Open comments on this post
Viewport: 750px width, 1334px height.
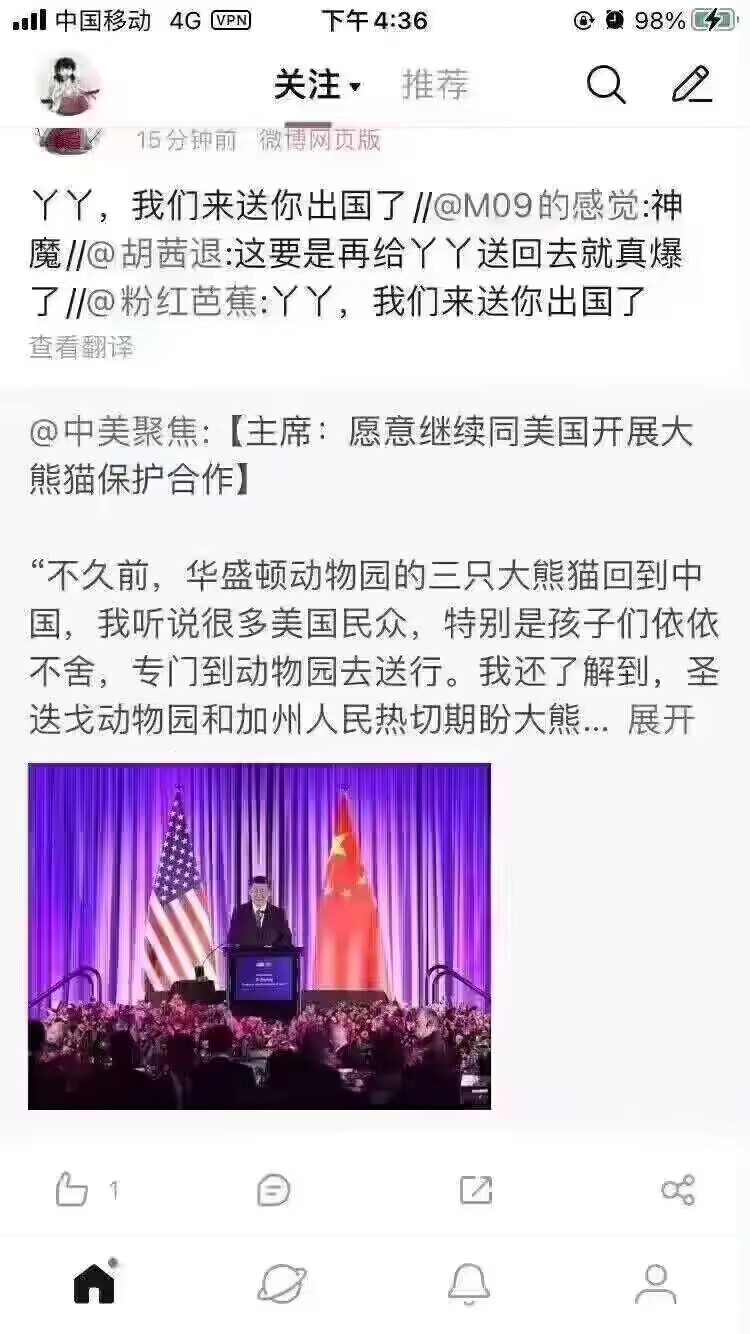click(273, 1190)
